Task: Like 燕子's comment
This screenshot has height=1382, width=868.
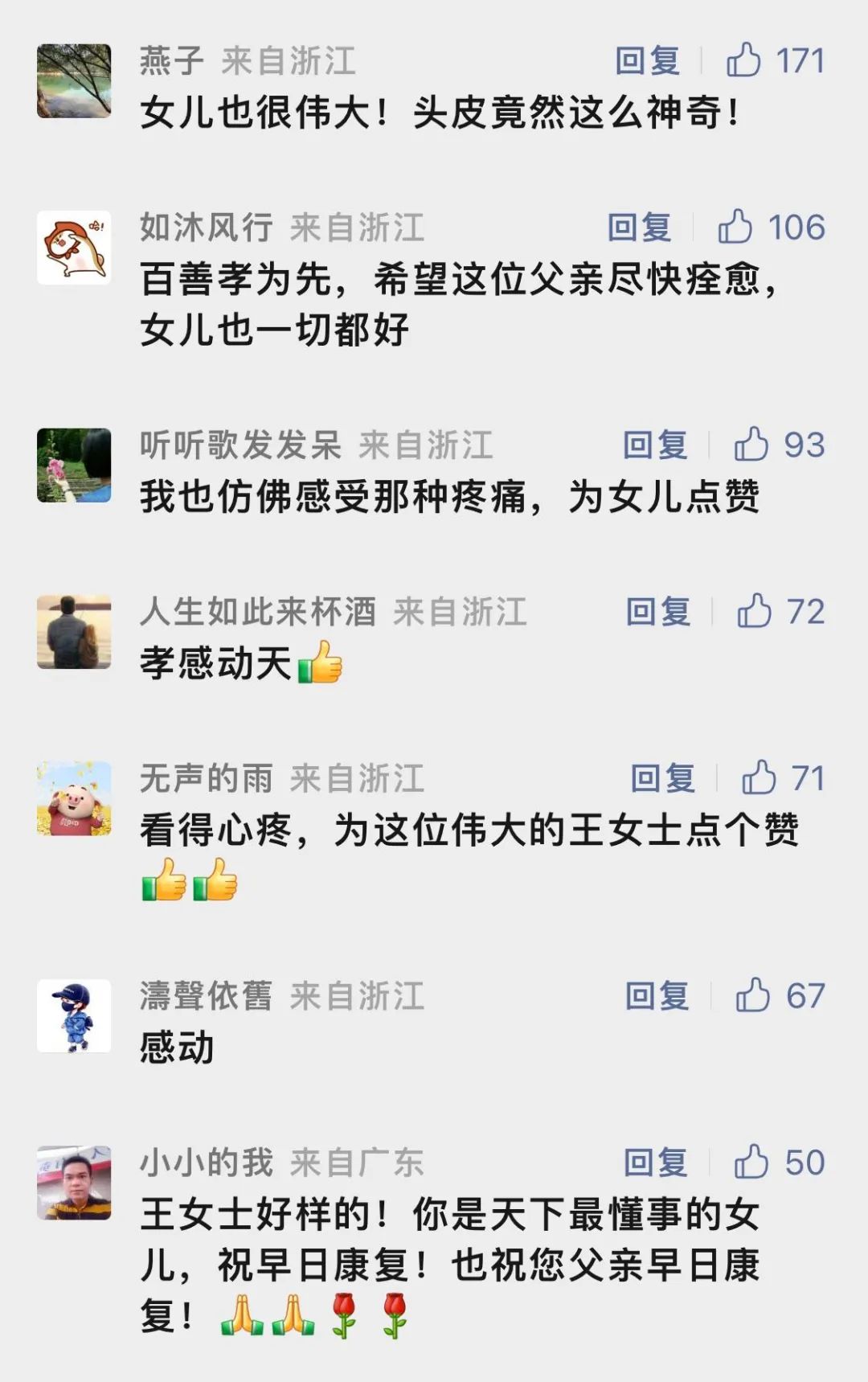Action: pos(743,60)
